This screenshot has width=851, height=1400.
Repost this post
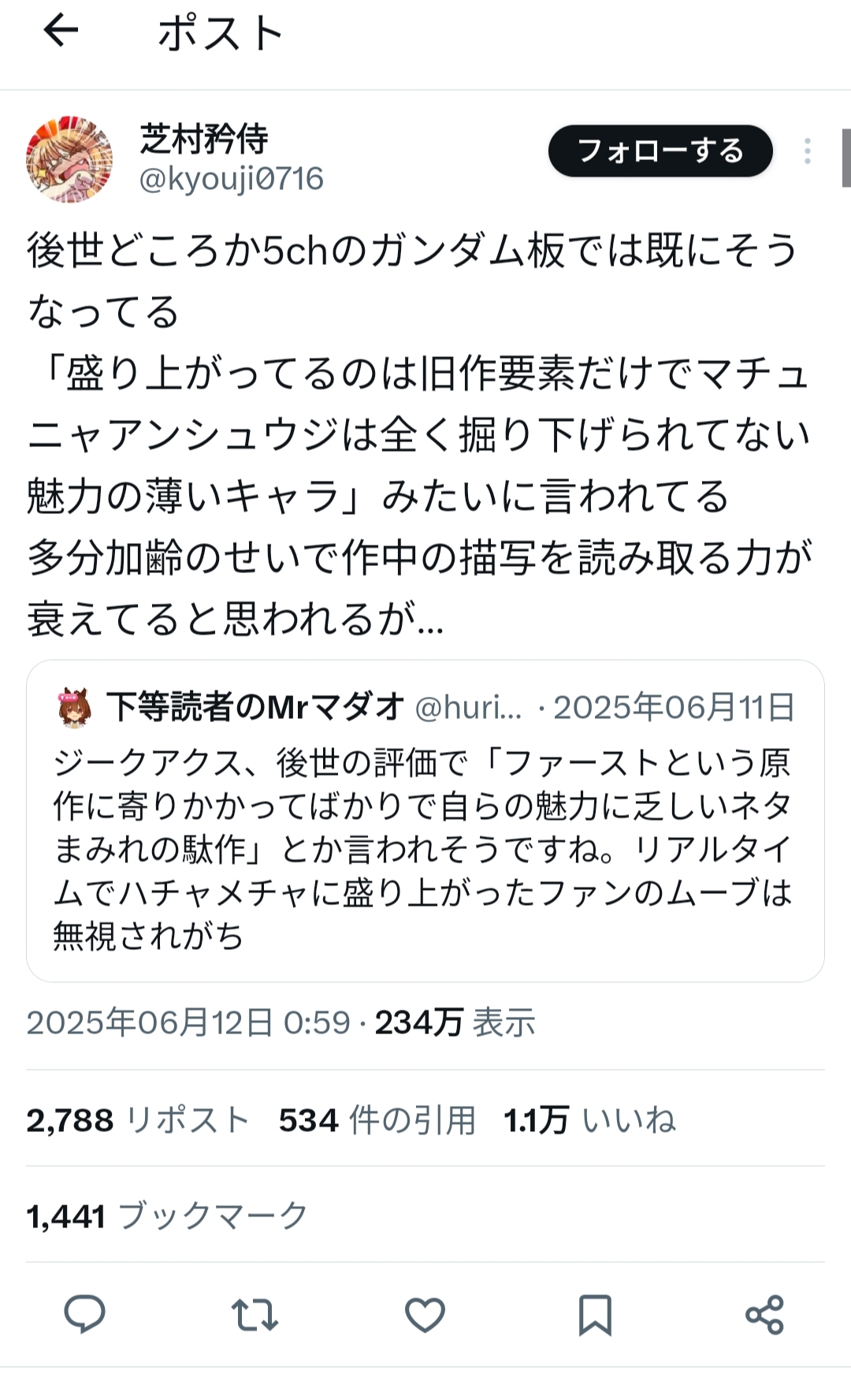coord(255,1315)
